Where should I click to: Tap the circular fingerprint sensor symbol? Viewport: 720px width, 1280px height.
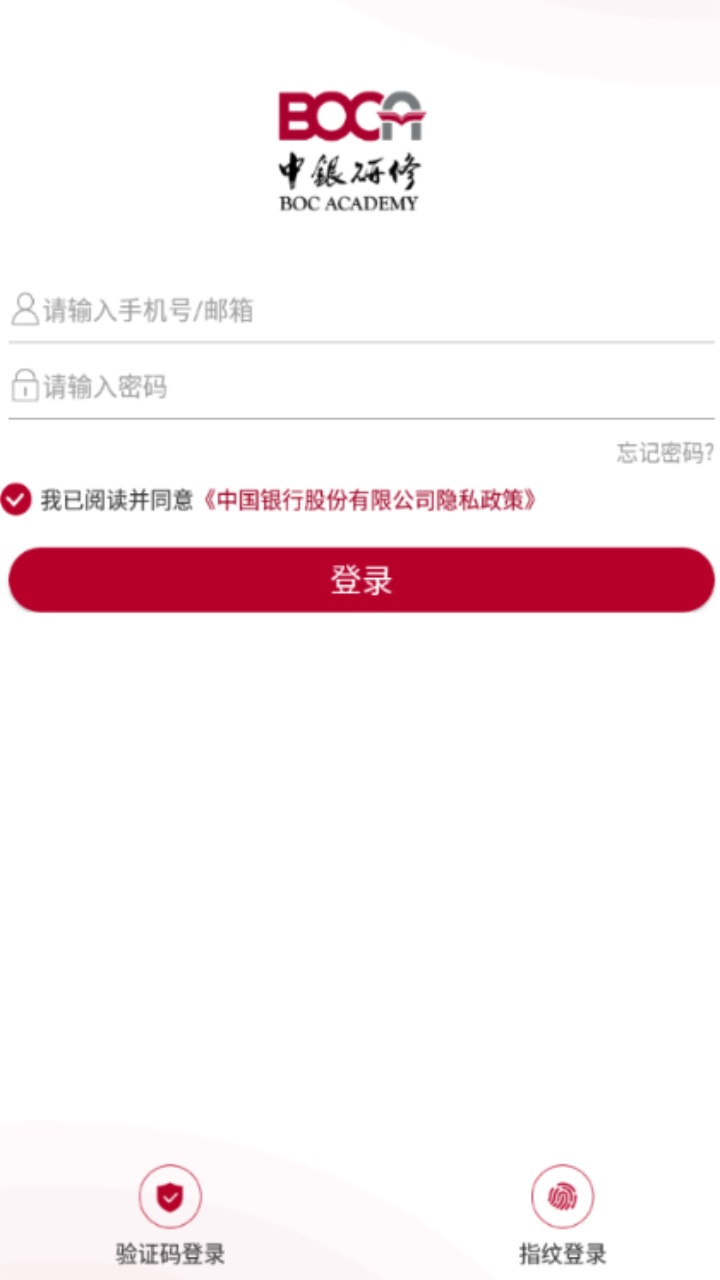point(563,1195)
